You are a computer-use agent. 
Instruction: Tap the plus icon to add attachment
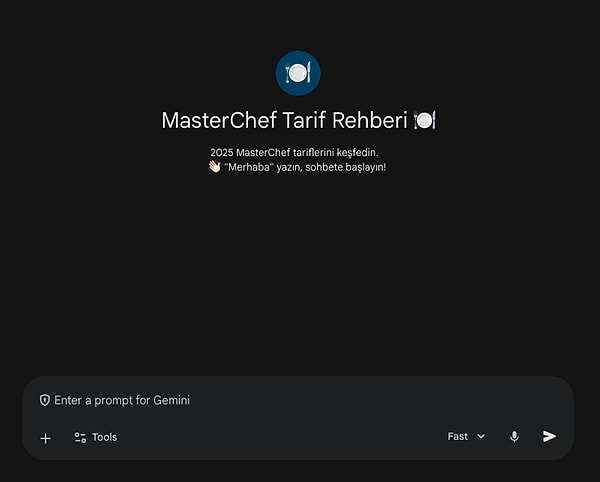(45, 438)
